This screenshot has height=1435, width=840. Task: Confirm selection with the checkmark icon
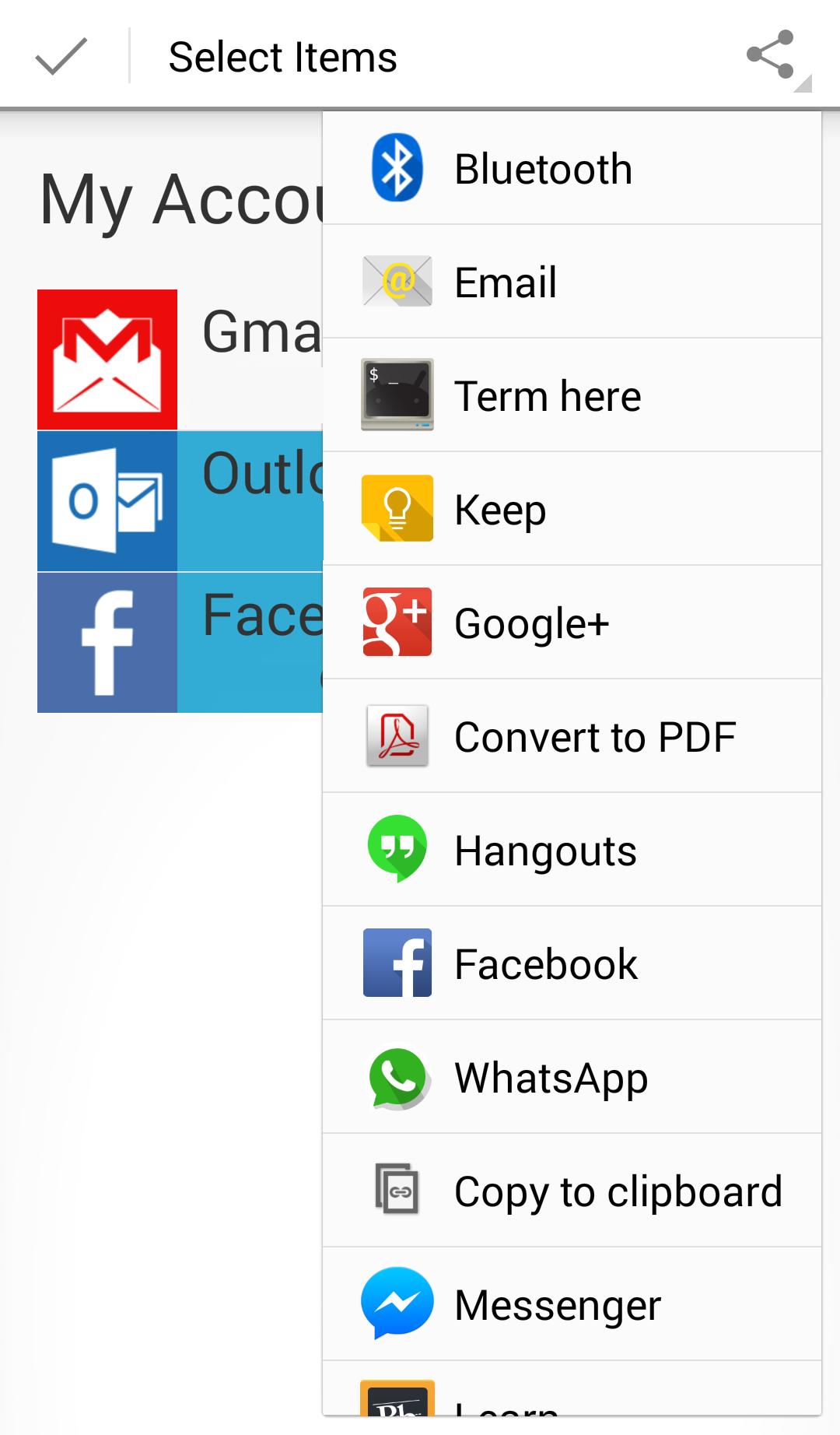pyautogui.click(x=61, y=56)
